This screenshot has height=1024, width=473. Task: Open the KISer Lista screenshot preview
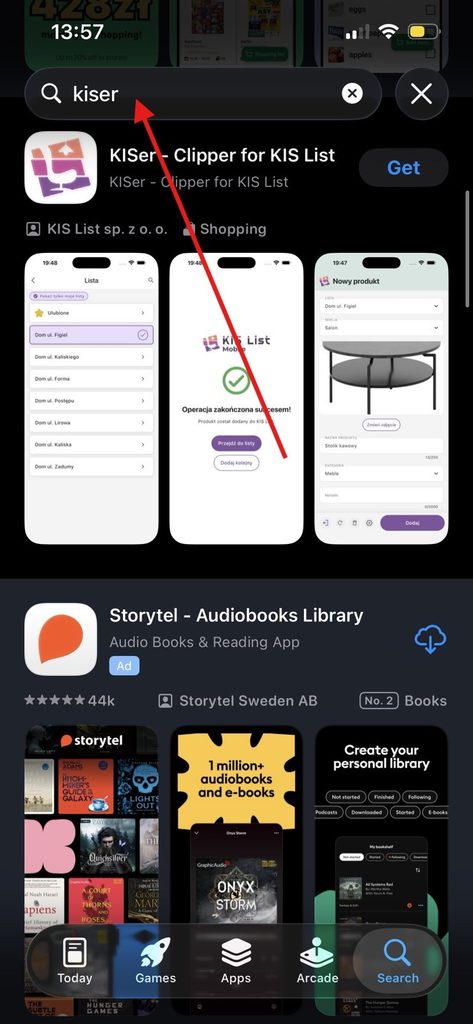[x=91, y=398]
